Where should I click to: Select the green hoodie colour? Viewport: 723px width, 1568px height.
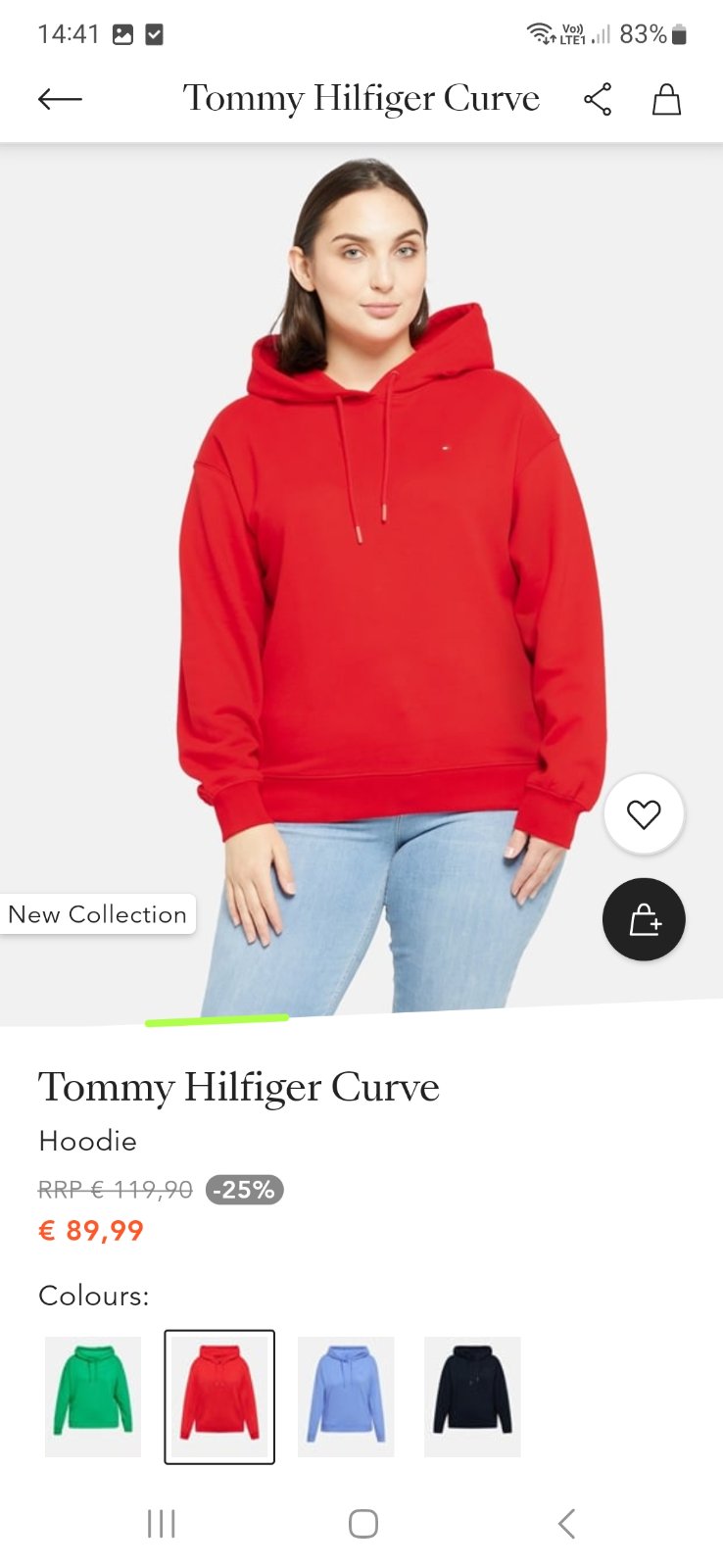tap(93, 1396)
